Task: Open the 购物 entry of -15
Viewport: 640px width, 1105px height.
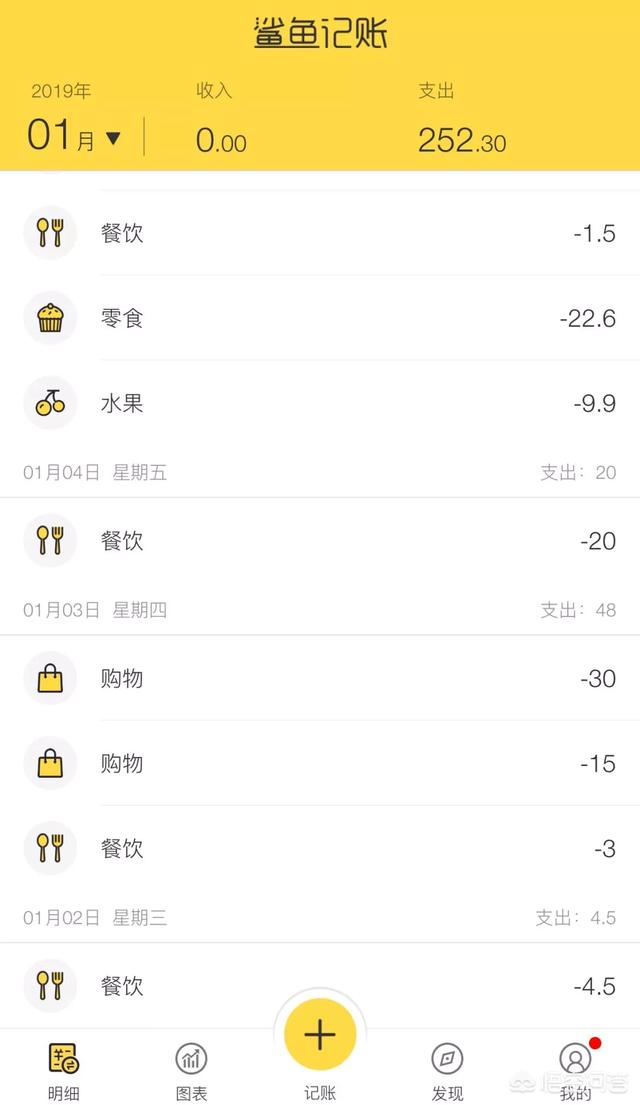Action: pos(320,764)
